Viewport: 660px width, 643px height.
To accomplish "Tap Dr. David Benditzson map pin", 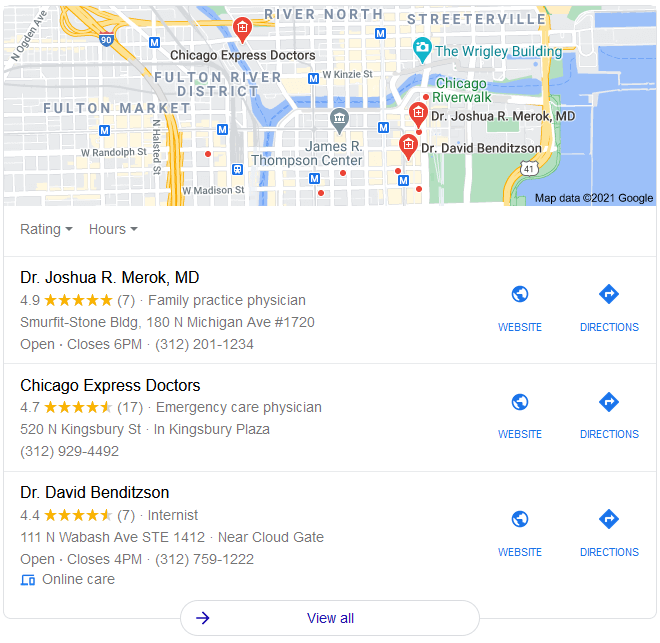I will tap(408, 146).
